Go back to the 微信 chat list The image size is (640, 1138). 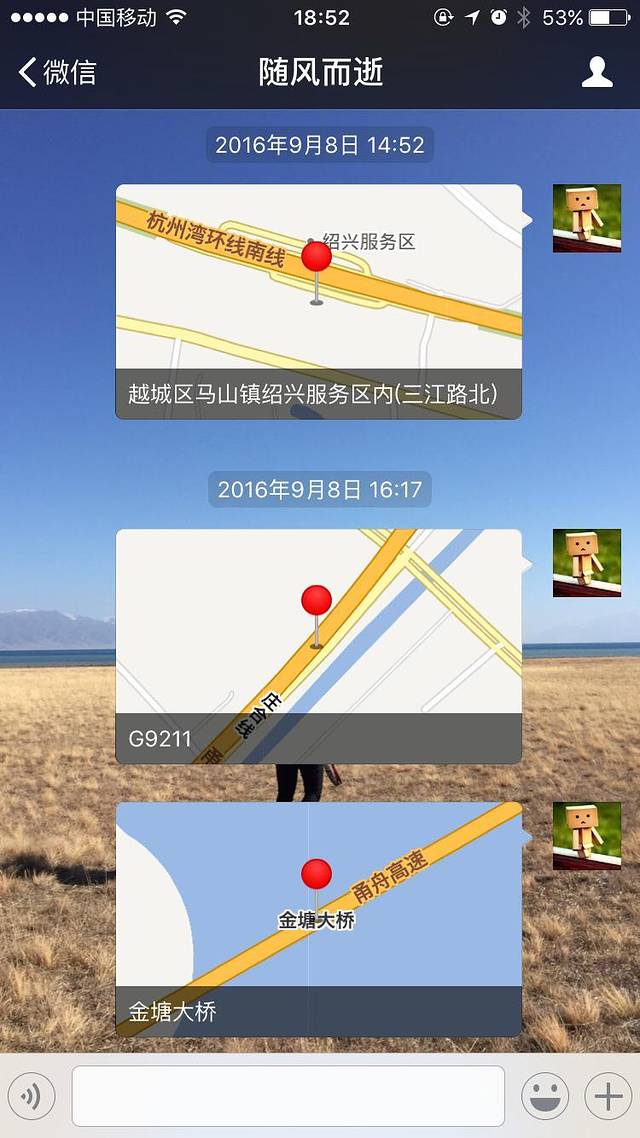[58, 72]
